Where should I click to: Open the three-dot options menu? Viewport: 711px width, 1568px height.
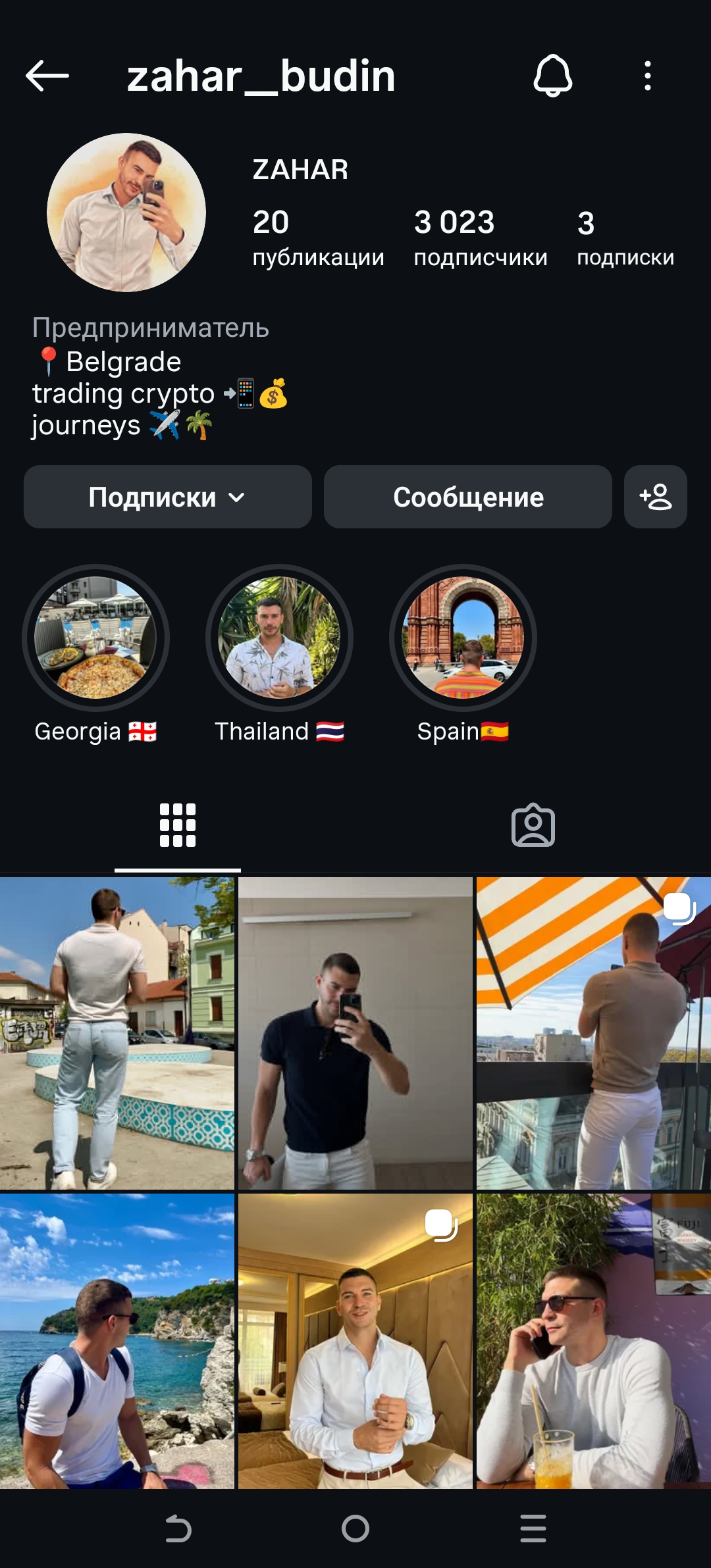point(648,77)
